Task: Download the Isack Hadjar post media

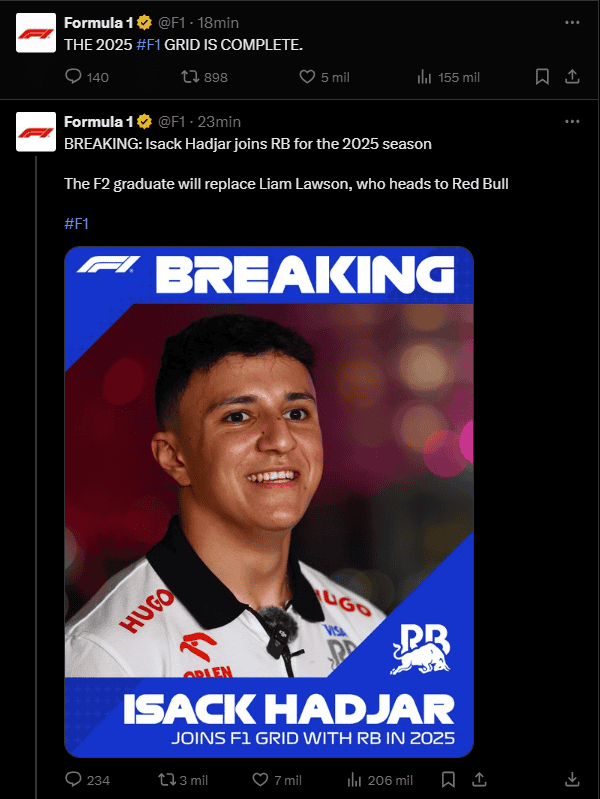Action: pyautogui.click(x=572, y=779)
